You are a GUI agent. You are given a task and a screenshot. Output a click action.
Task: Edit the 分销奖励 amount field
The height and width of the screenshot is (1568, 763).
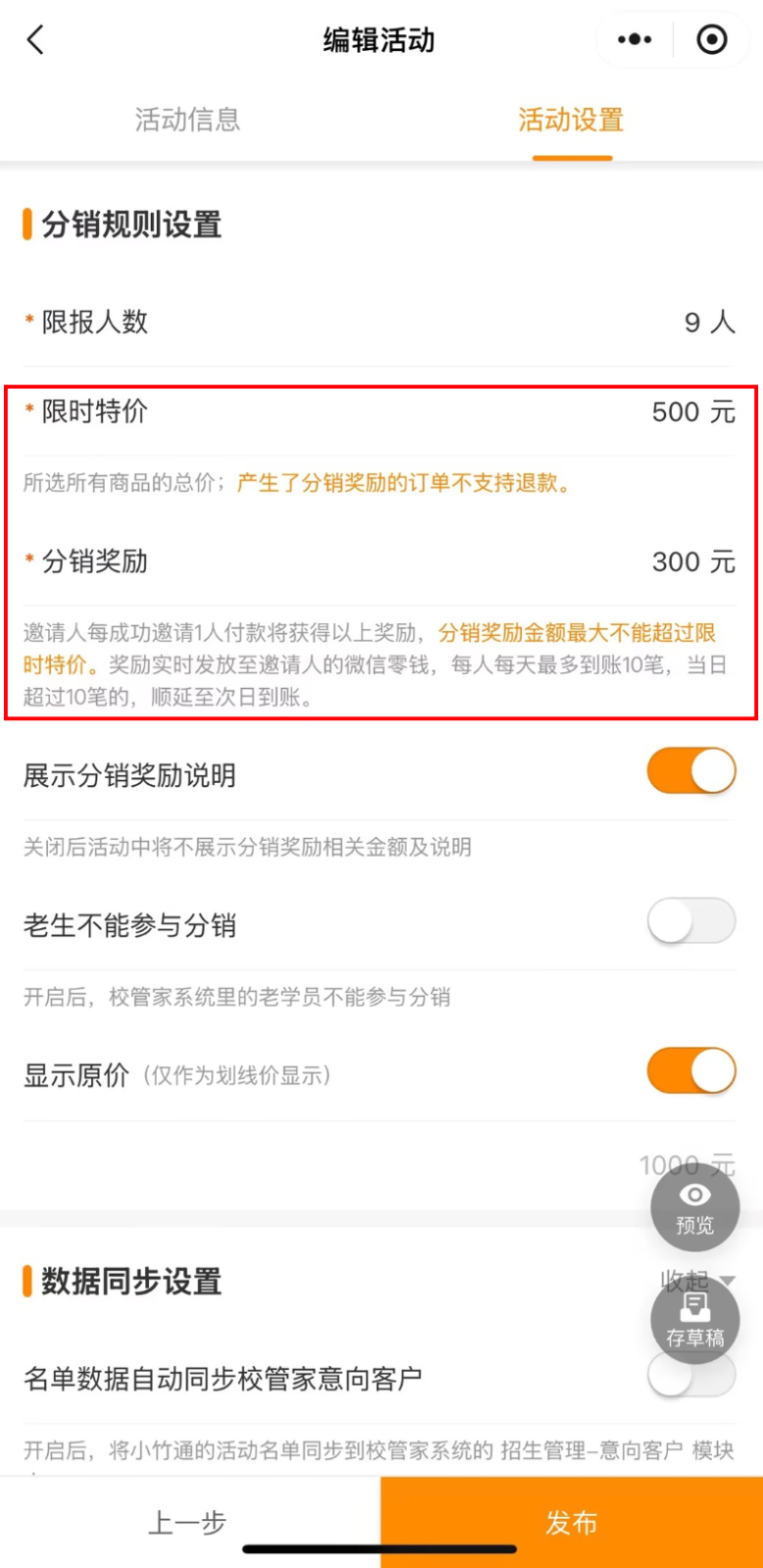(x=676, y=563)
